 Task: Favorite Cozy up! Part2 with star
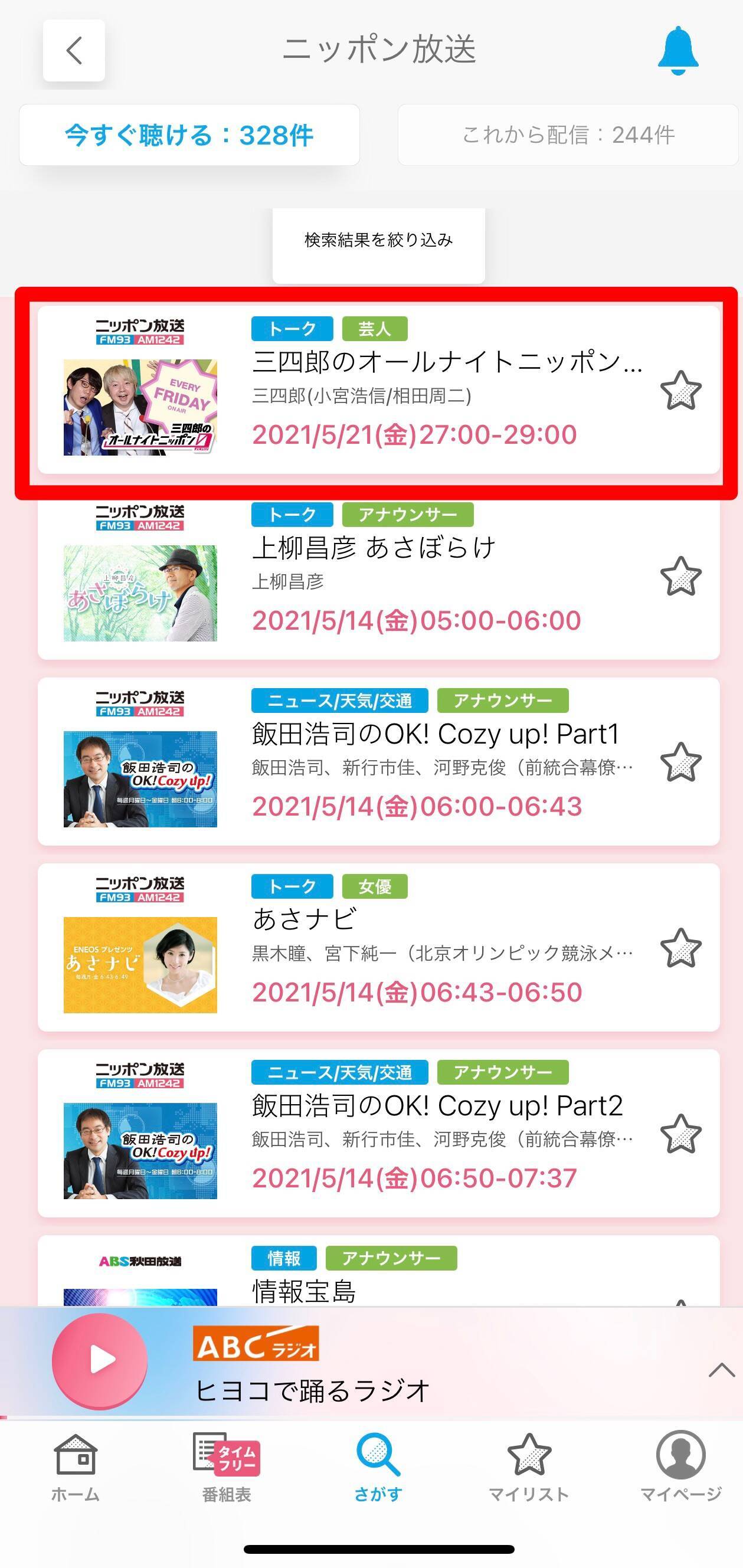tap(680, 1134)
